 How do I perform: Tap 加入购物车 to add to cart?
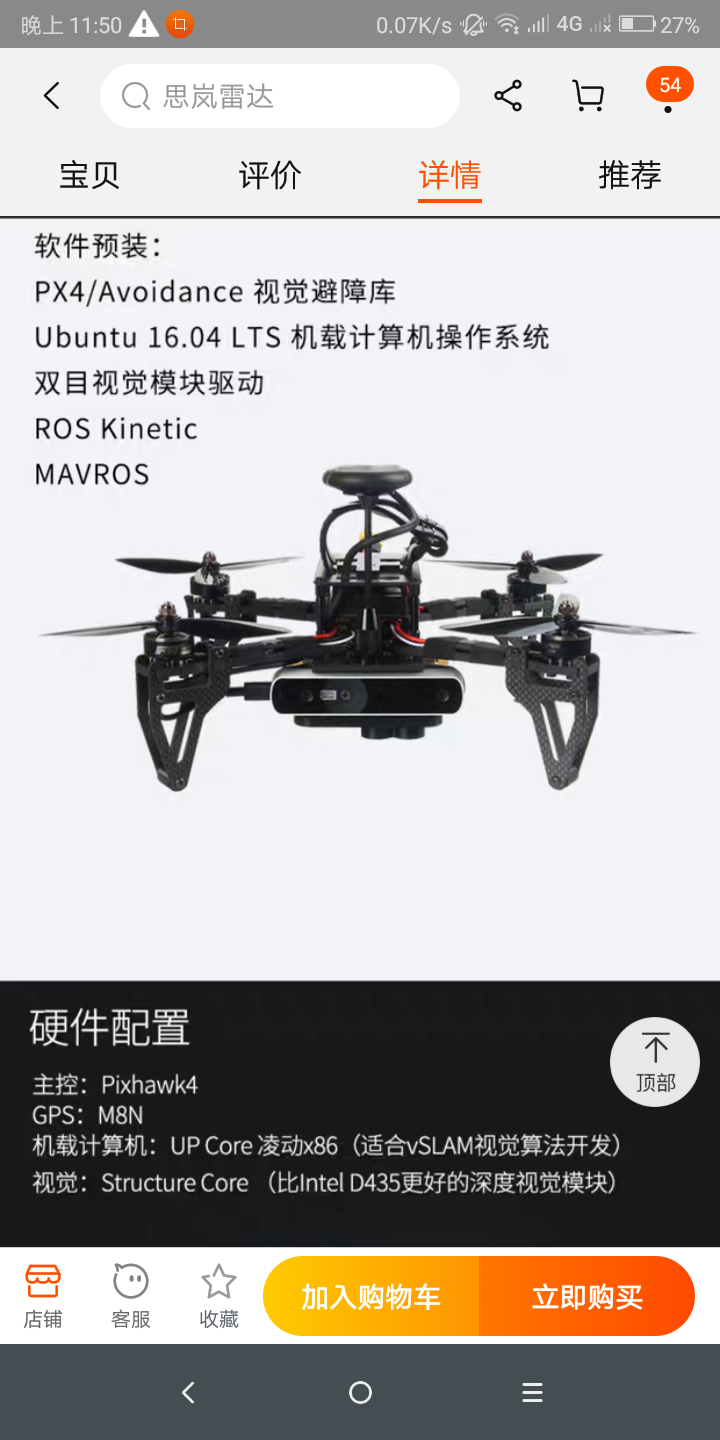[371, 1297]
